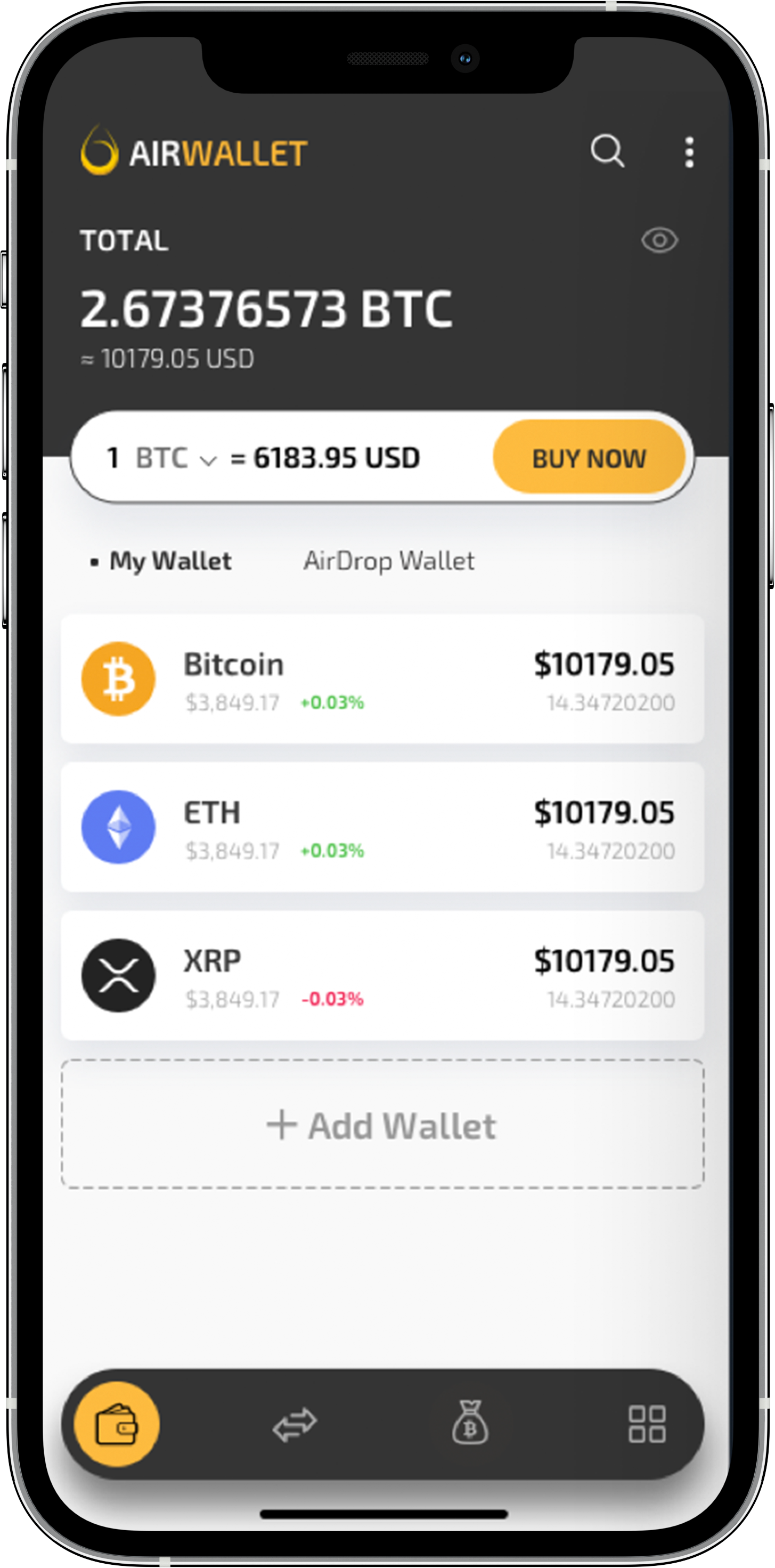The width and height of the screenshot is (775, 1568).
Task: Open the three-dot overflow menu
Action: [689, 151]
